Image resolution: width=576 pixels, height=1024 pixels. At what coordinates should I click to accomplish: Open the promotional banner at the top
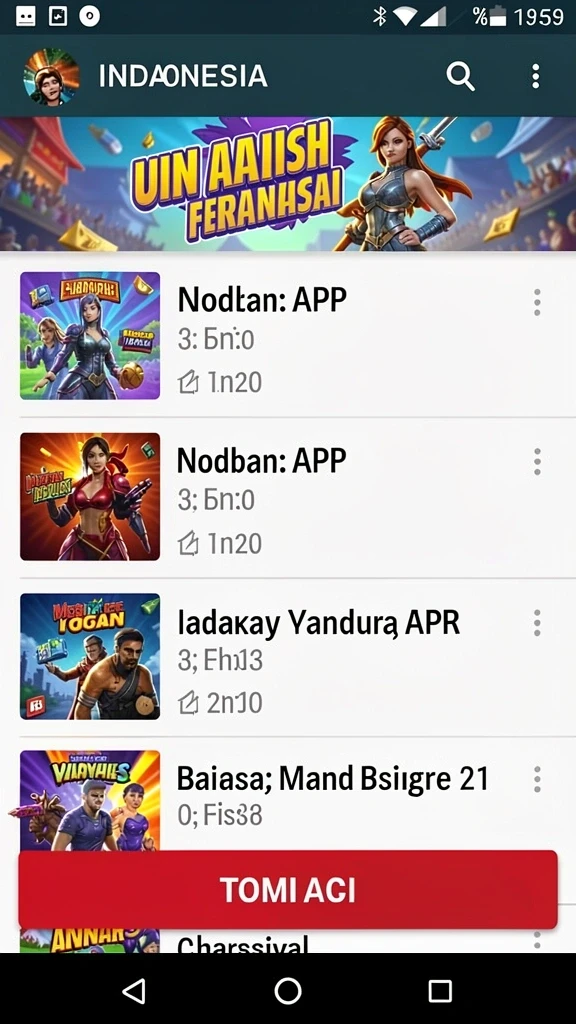(288, 184)
